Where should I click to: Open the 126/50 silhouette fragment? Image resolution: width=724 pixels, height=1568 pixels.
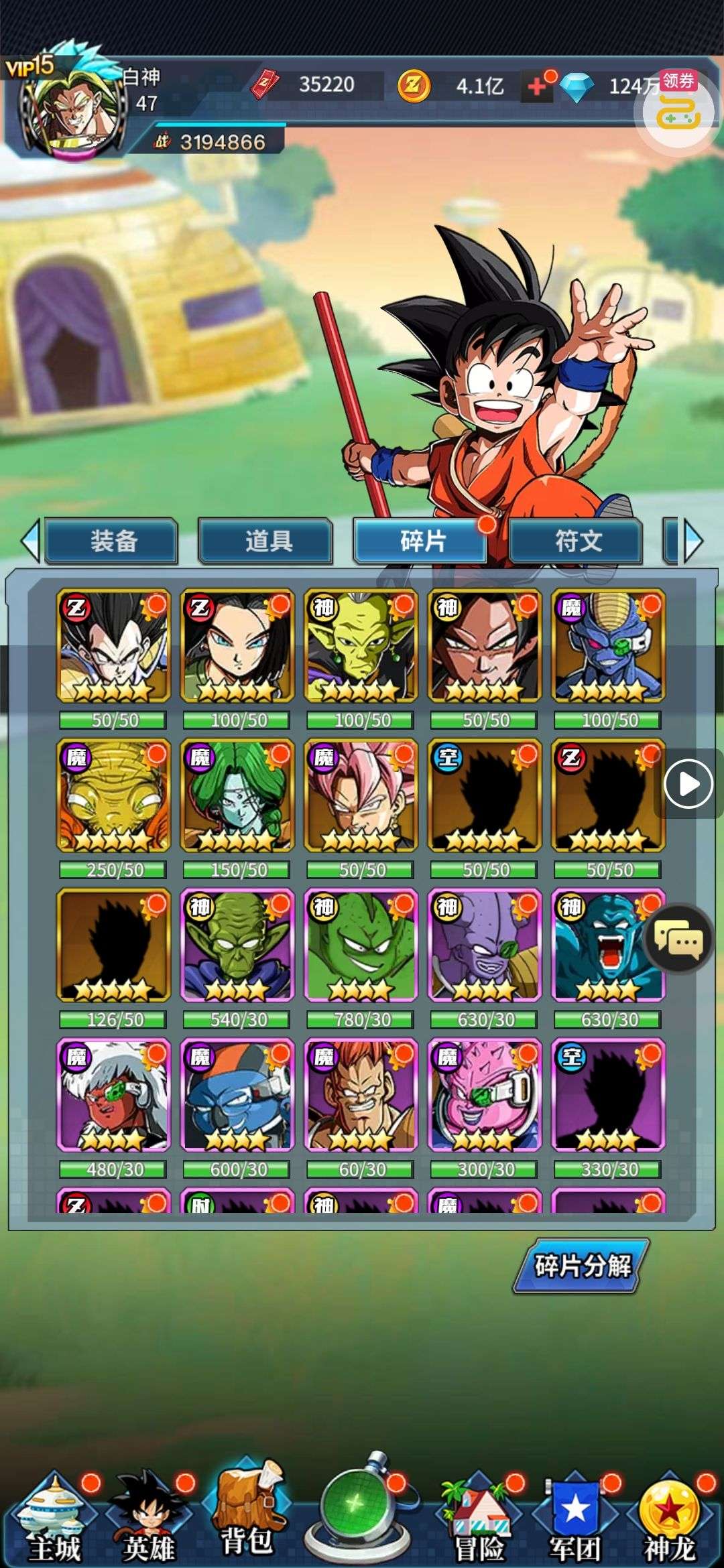114,945
